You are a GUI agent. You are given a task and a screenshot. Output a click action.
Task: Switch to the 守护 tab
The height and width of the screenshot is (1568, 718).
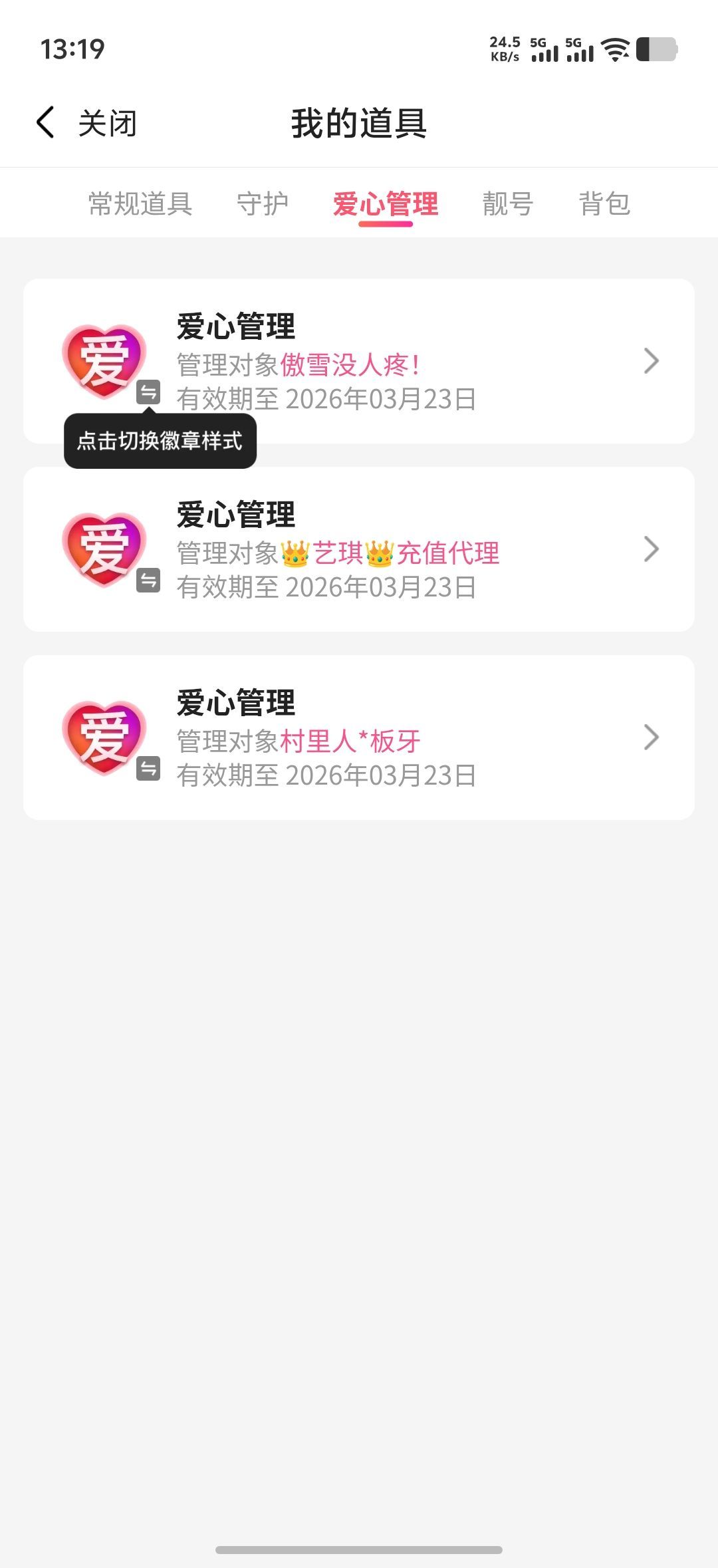coord(263,204)
